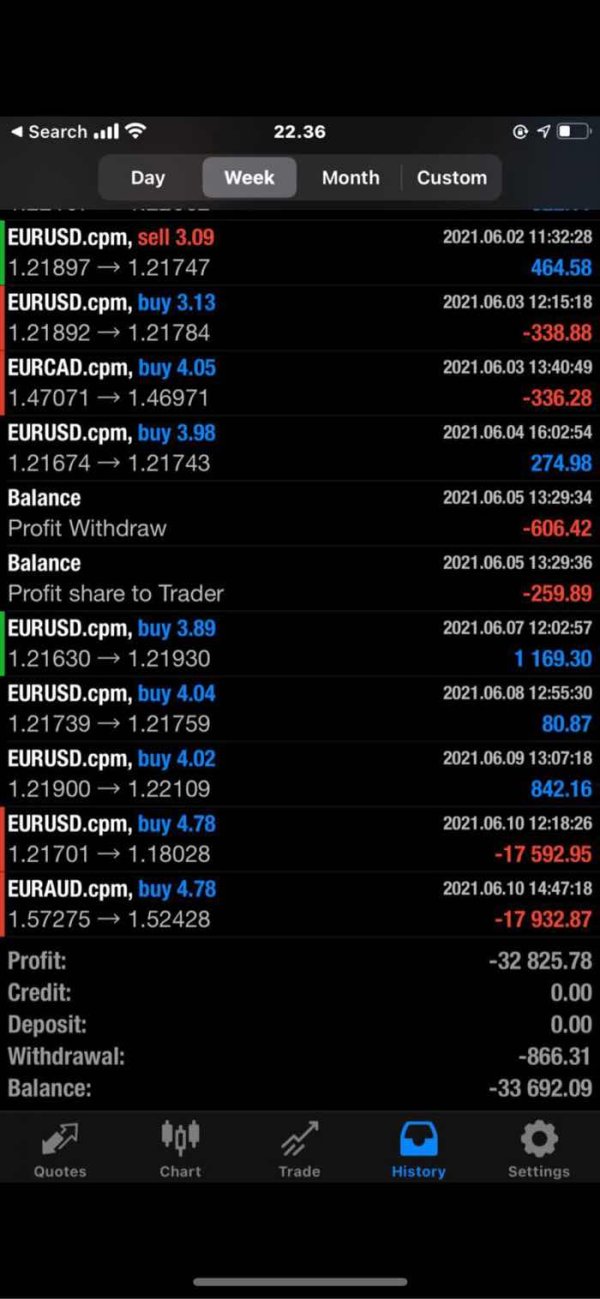Choose the Custom period
This screenshot has width=600, height=1299.
(451, 178)
